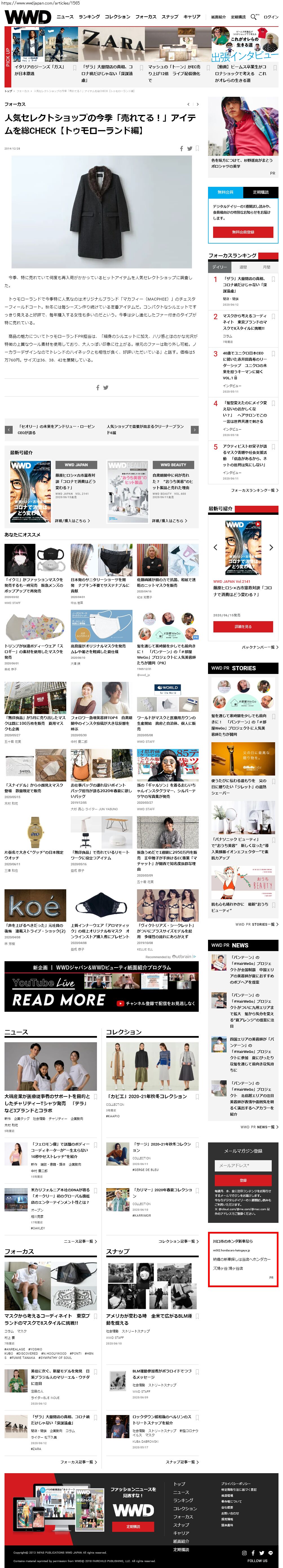This screenshot has width=283, height=1568.
Task: Tap ログイン in the header
Action: (x=271, y=17)
